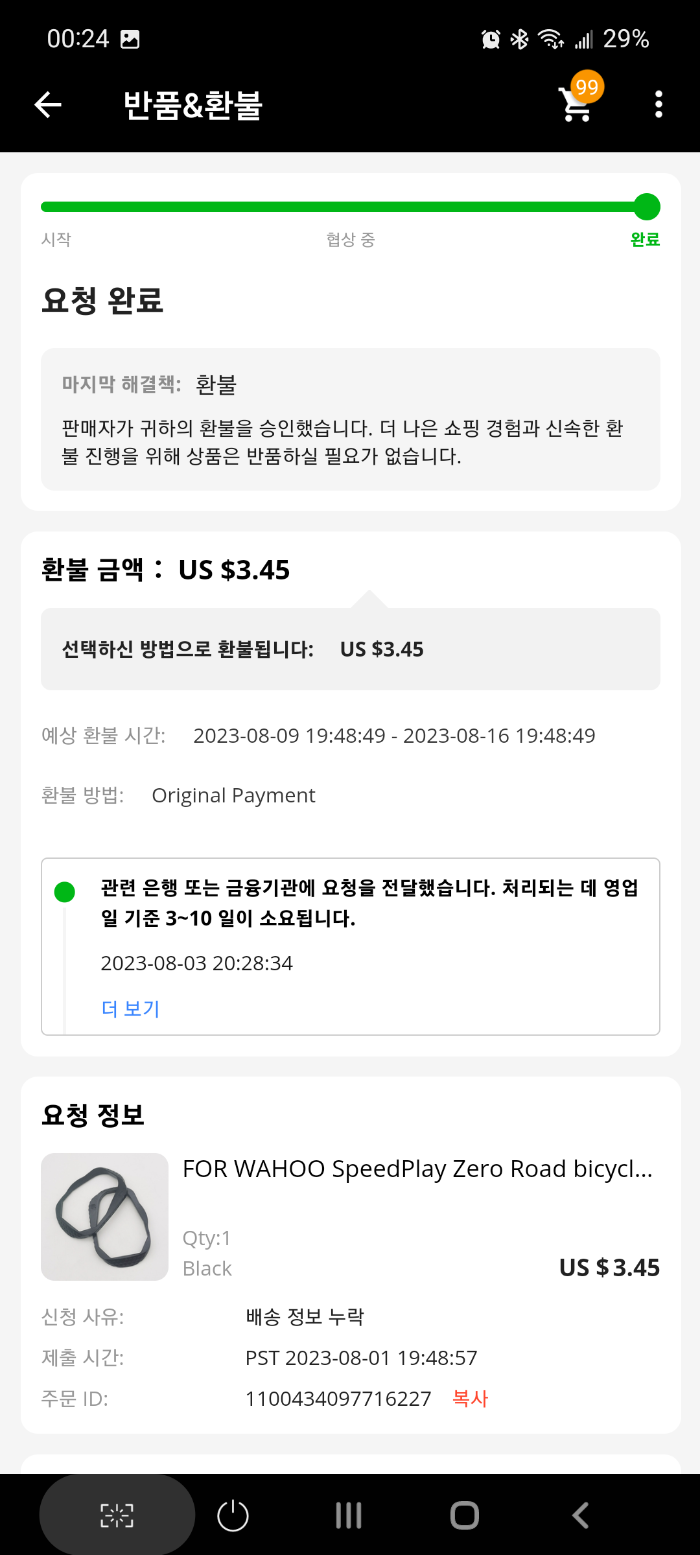
Task: Tap the system home button
Action: click(x=464, y=1515)
